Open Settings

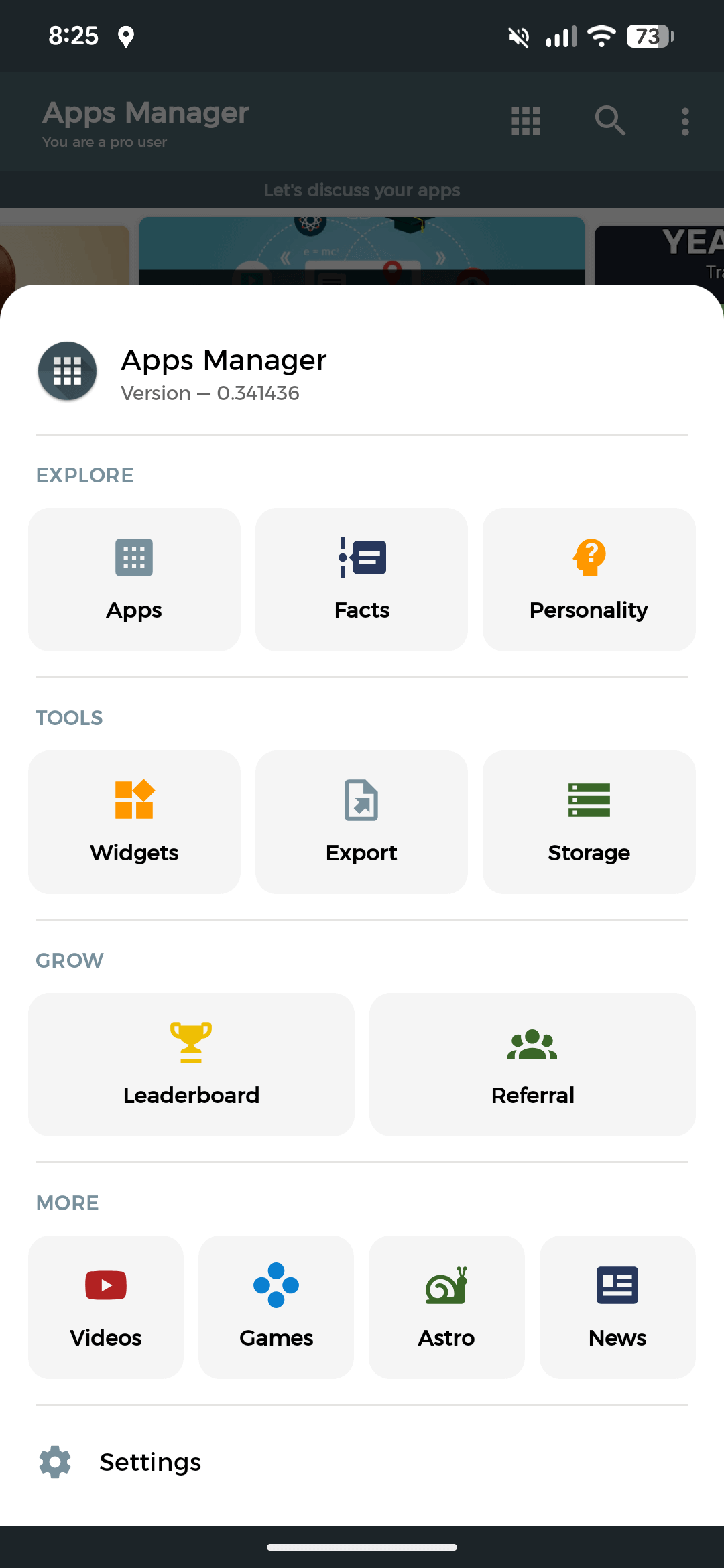pos(150,1462)
